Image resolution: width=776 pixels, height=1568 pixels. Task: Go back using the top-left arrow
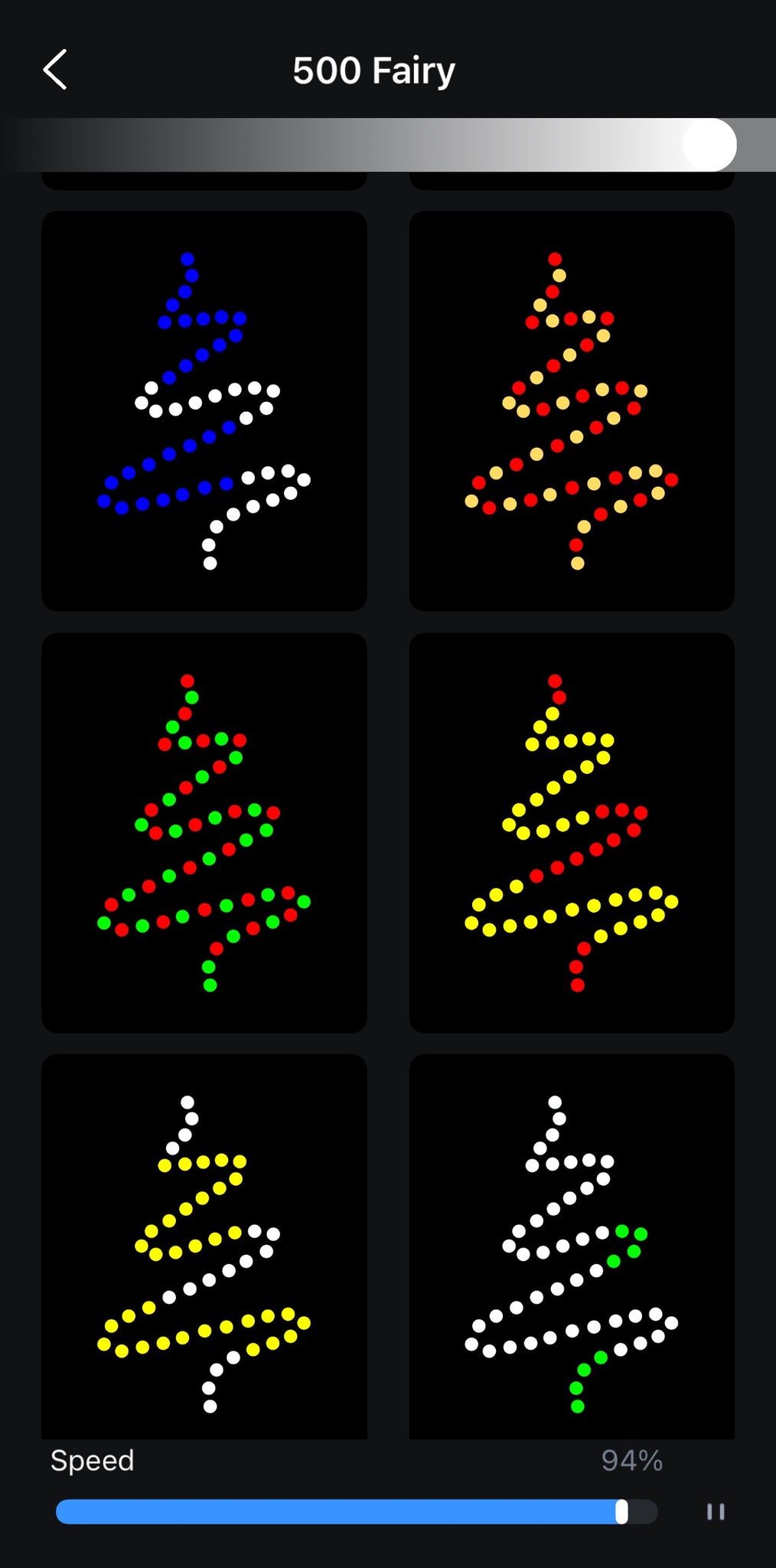pos(55,70)
